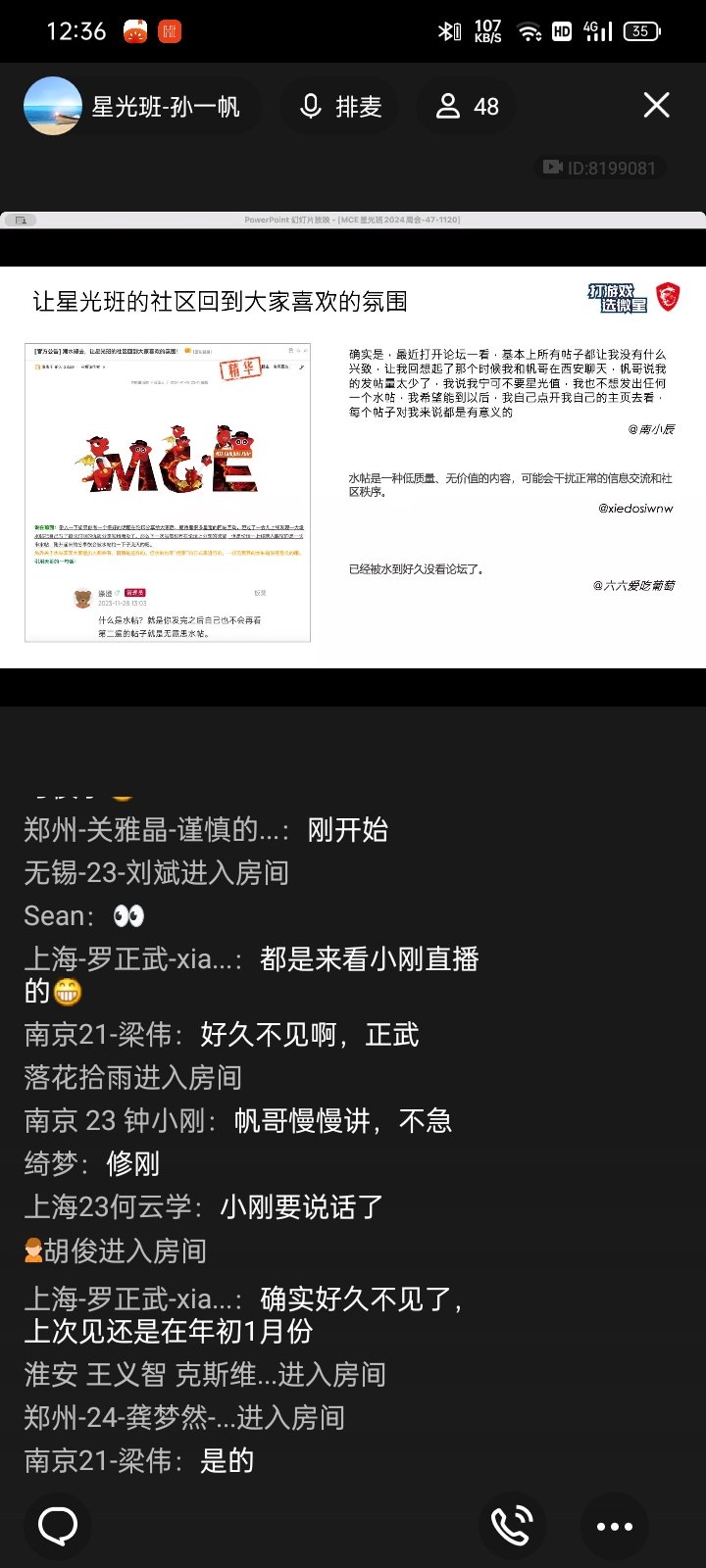Tap the 排麦 microphone queue button
The height and width of the screenshot is (1568, 706).
(x=340, y=106)
